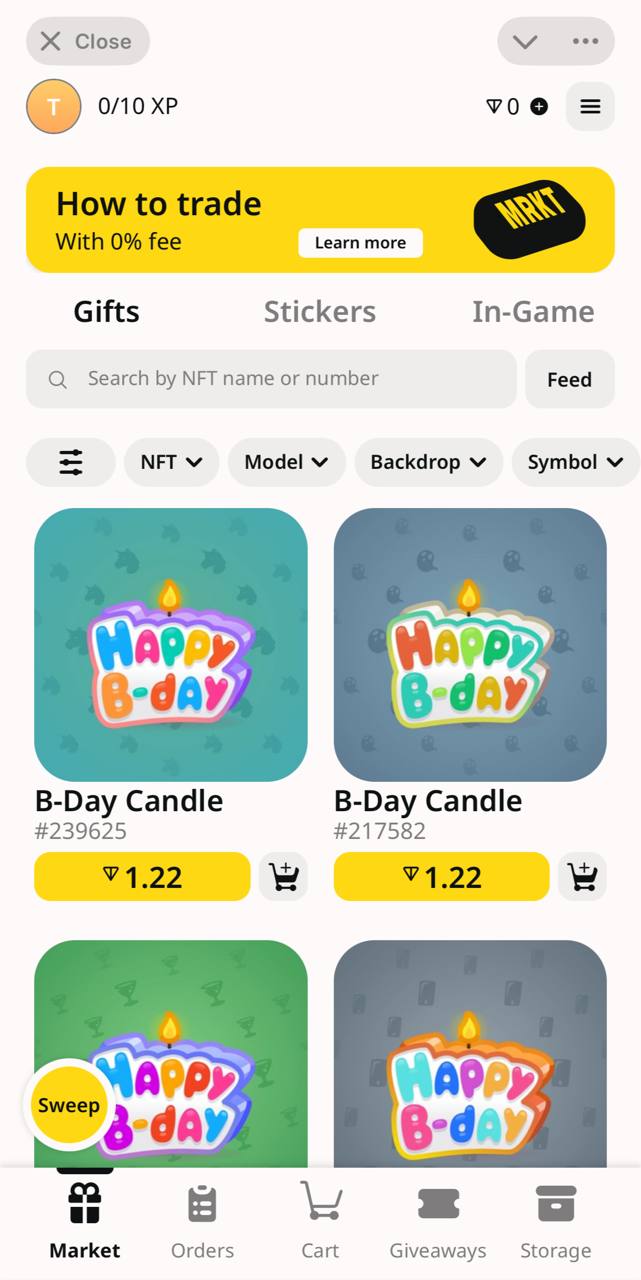The height and width of the screenshot is (1280, 641).
Task: Collapse the app with the down chevron
Action: [x=525, y=41]
